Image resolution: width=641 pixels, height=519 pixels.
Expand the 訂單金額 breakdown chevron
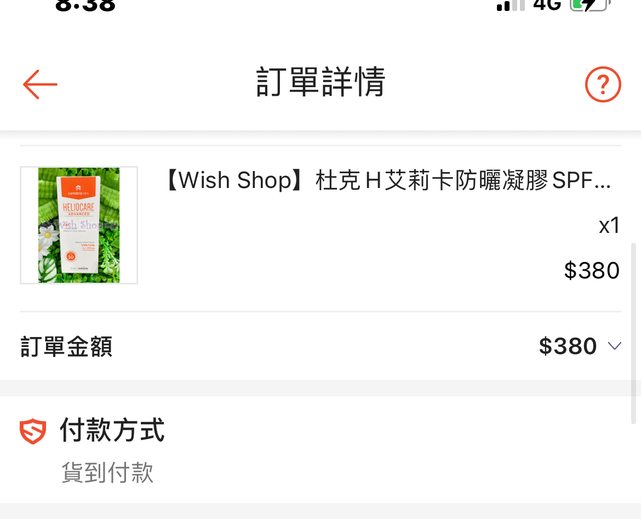[x=614, y=346]
